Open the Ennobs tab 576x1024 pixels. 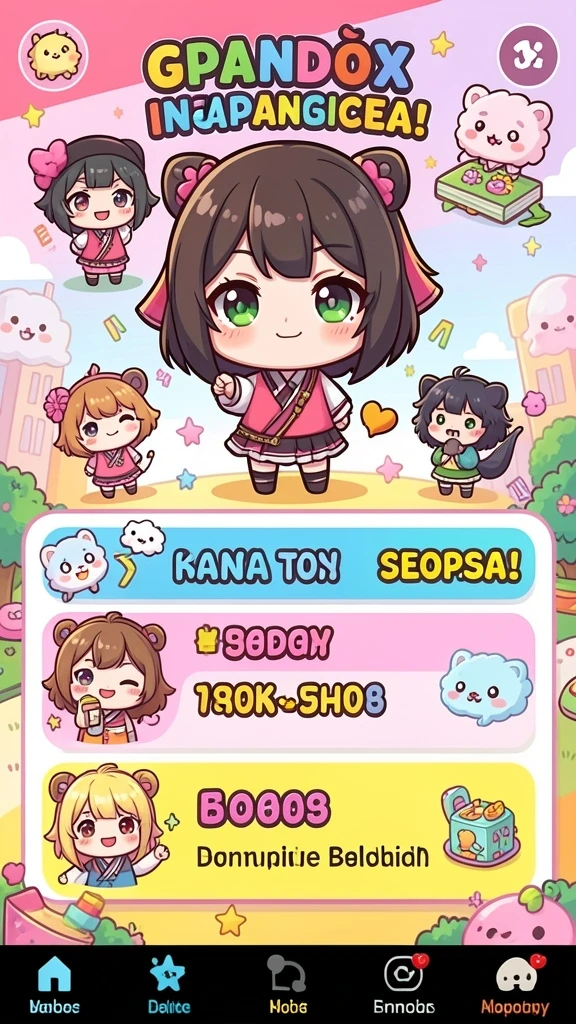[404, 985]
